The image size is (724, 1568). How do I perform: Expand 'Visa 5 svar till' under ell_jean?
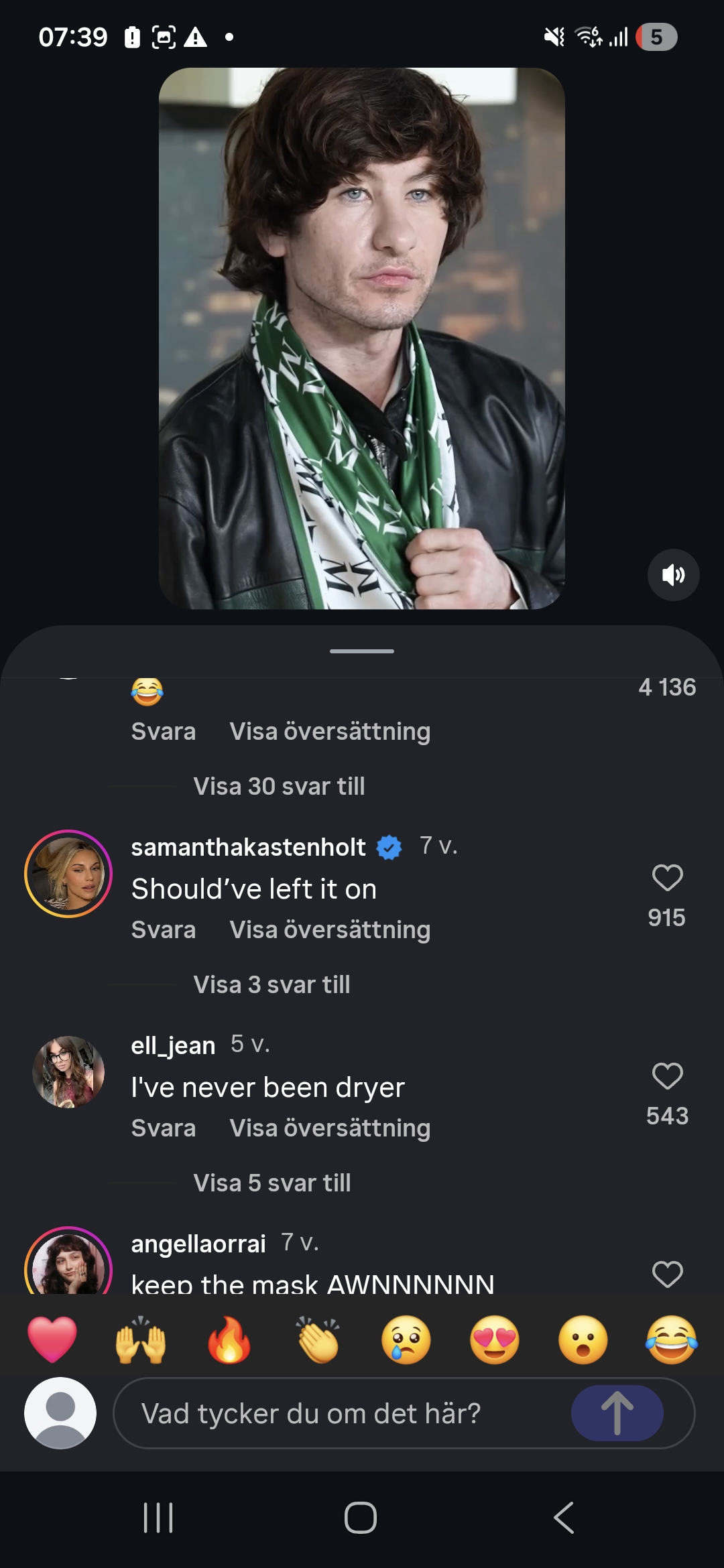point(271,1183)
